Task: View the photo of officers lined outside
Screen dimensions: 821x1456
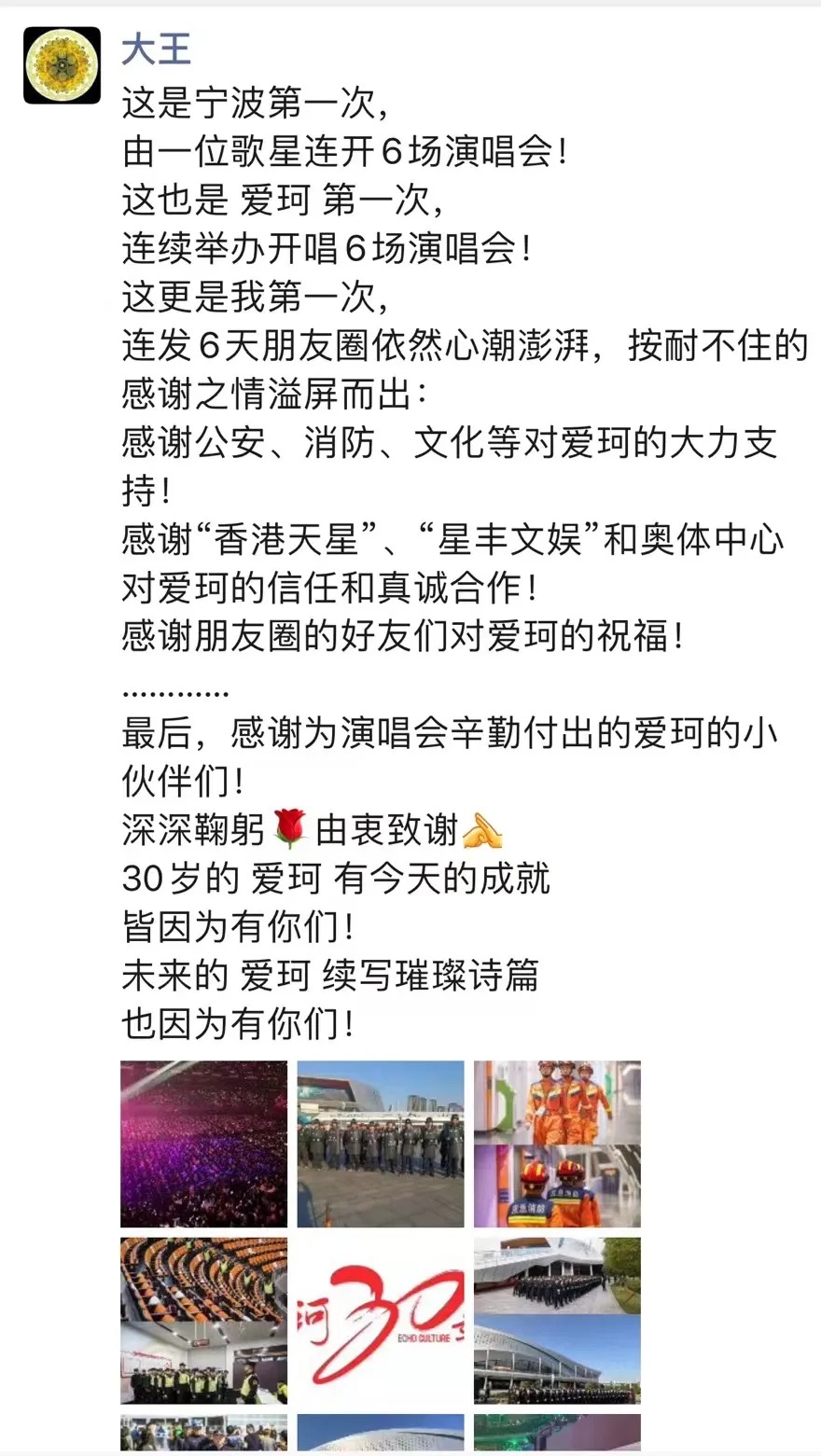Action: (380, 1144)
